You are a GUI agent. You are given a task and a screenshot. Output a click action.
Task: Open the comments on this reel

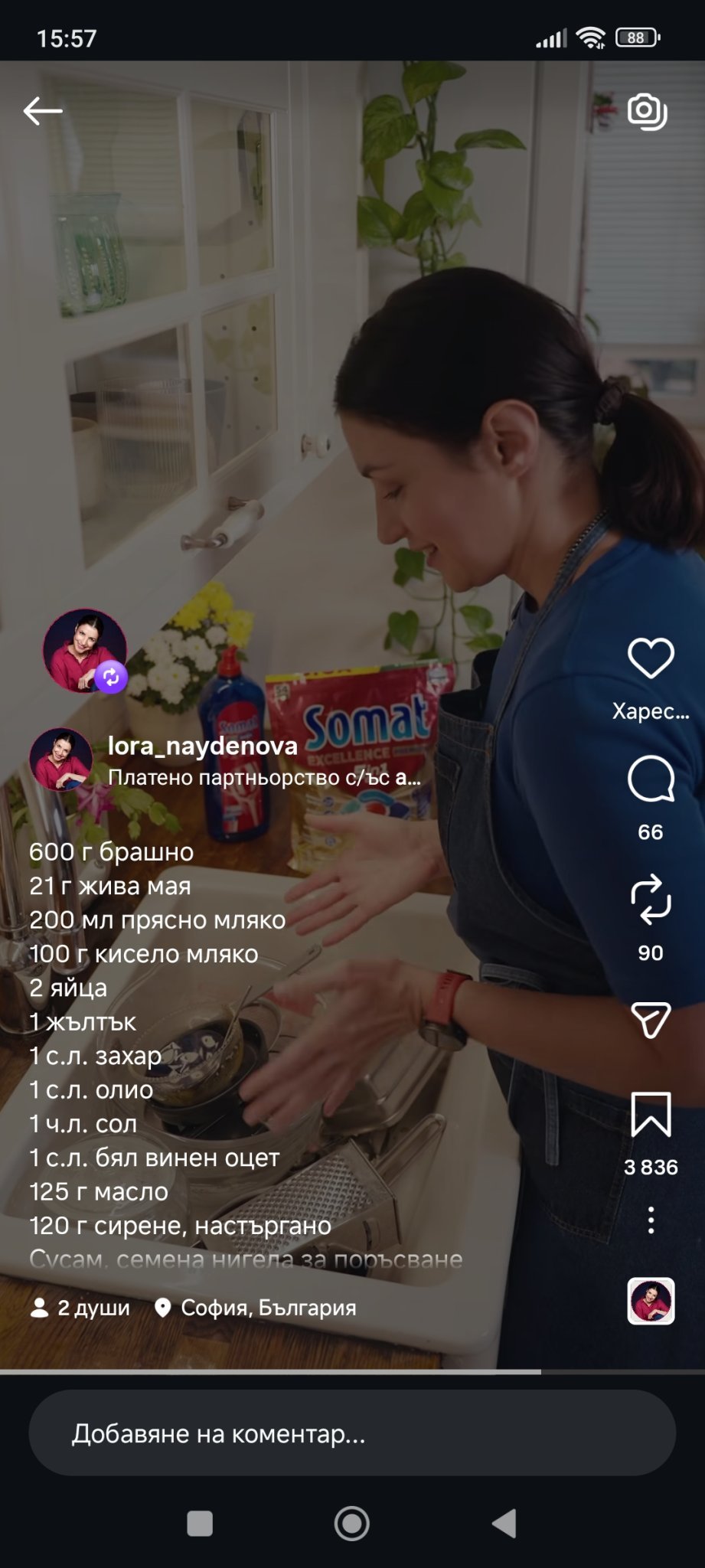pyautogui.click(x=651, y=779)
